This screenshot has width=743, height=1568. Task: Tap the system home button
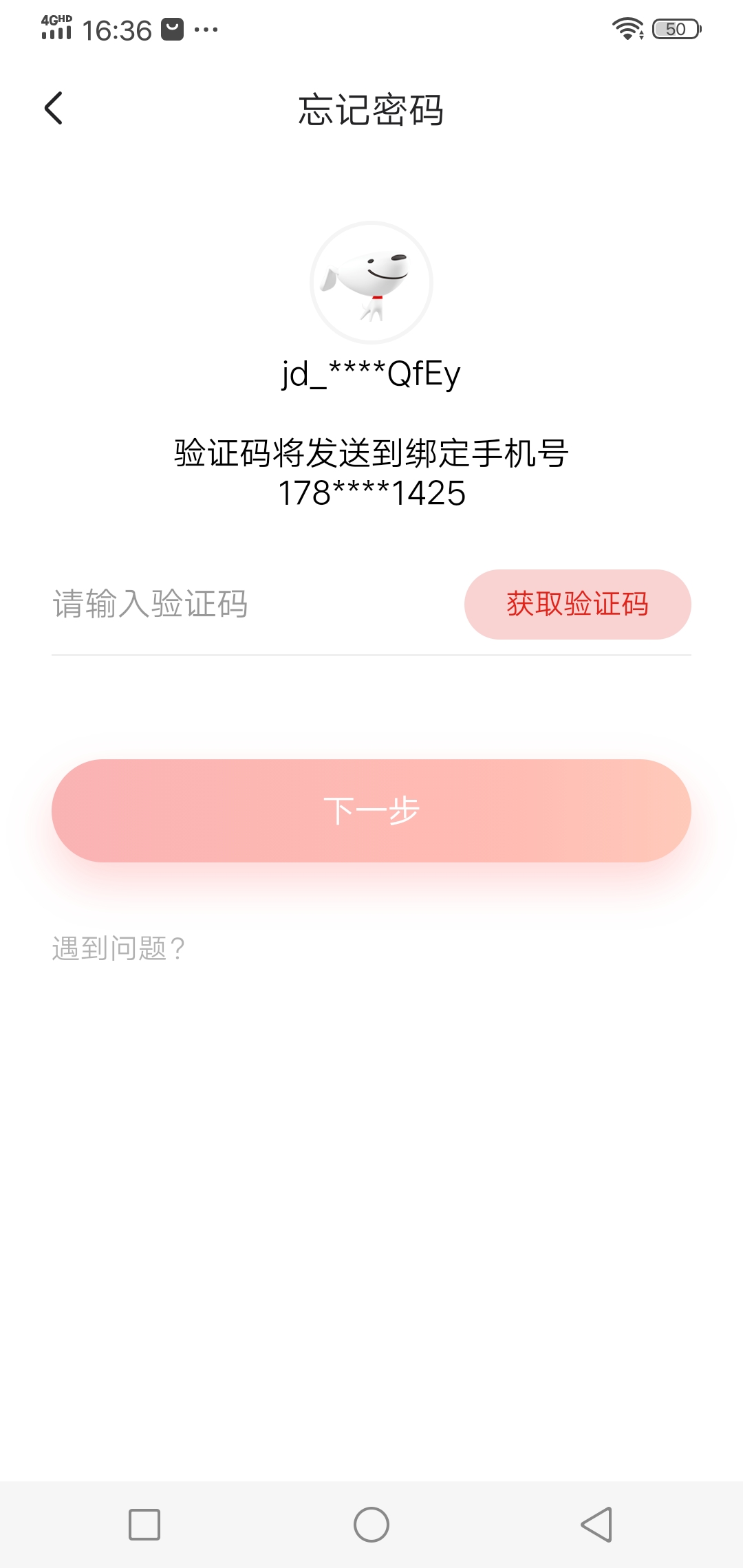click(x=371, y=1525)
